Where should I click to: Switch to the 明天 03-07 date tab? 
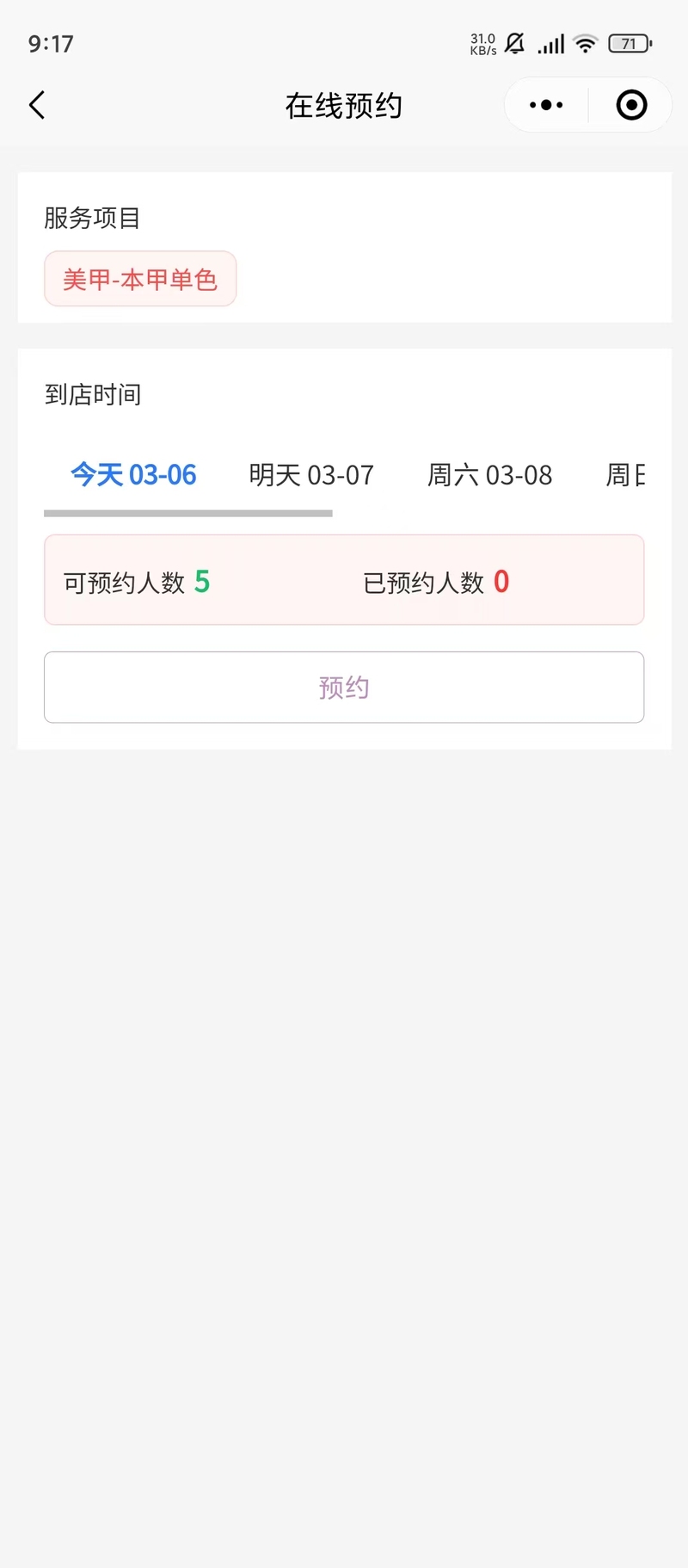(x=311, y=474)
